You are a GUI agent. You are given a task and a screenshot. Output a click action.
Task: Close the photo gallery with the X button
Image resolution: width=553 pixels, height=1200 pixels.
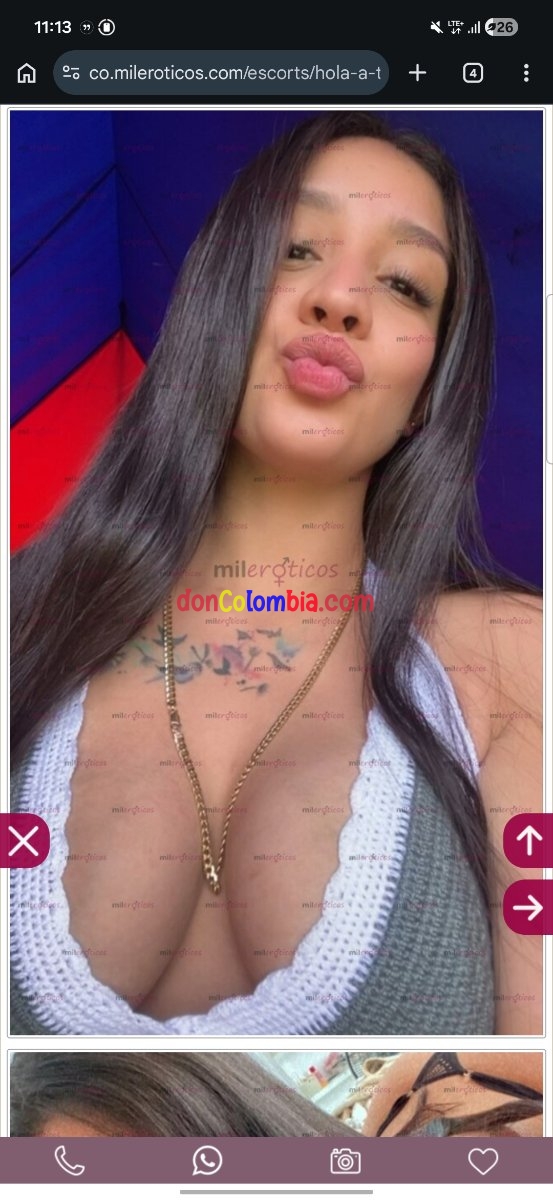pyautogui.click(x=23, y=841)
